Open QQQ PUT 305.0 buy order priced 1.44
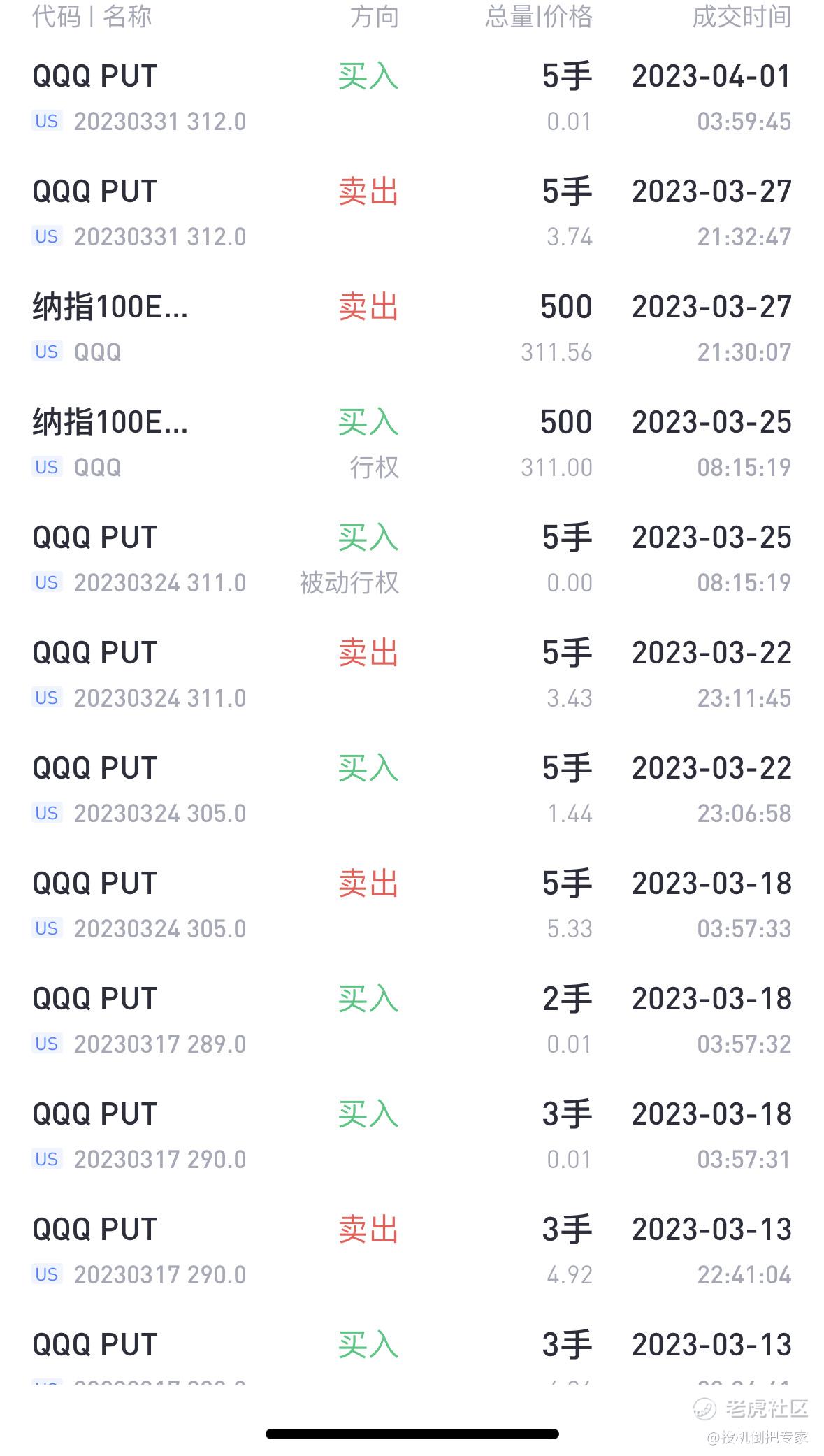 pyautogui.click(x=412, y=790)
